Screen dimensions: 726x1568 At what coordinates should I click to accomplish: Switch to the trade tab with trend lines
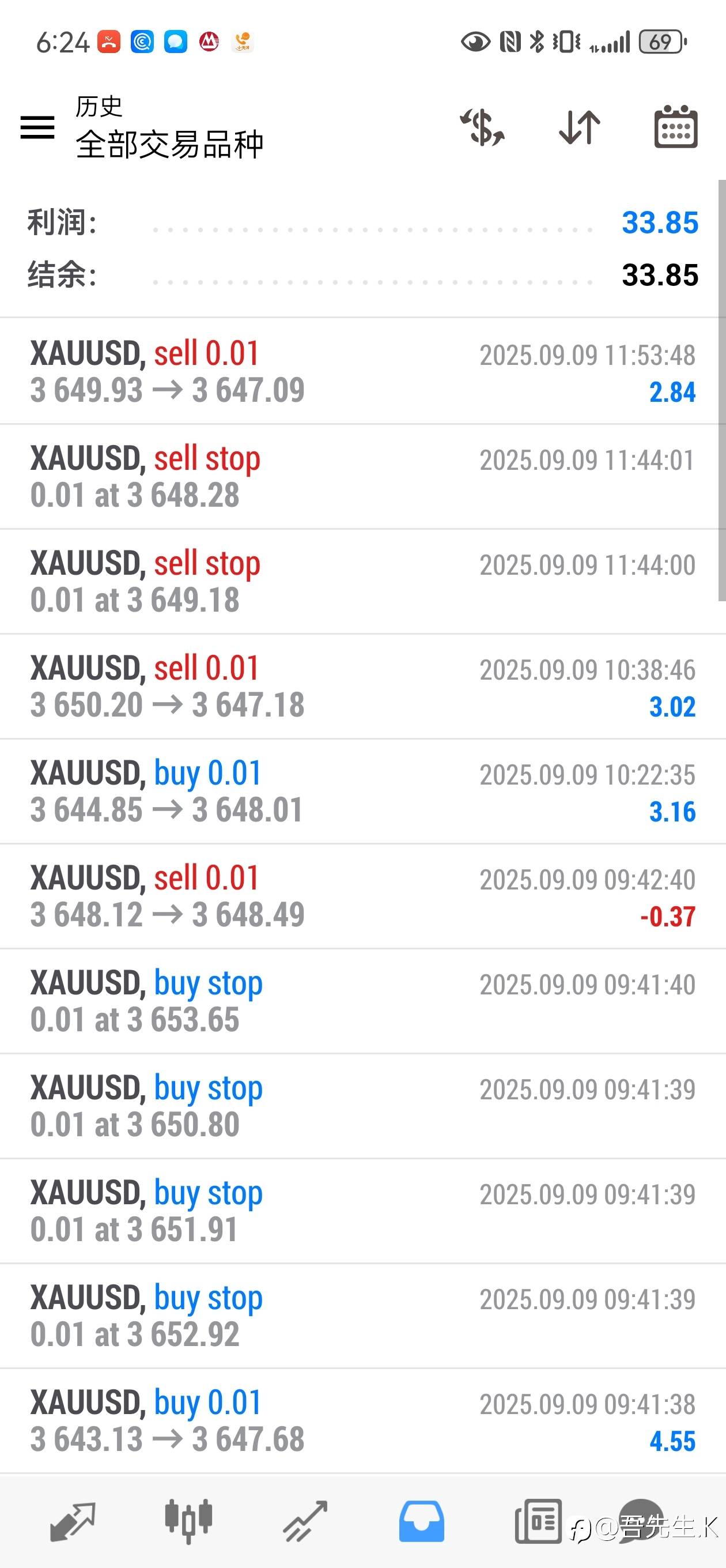coord(305,1521)
